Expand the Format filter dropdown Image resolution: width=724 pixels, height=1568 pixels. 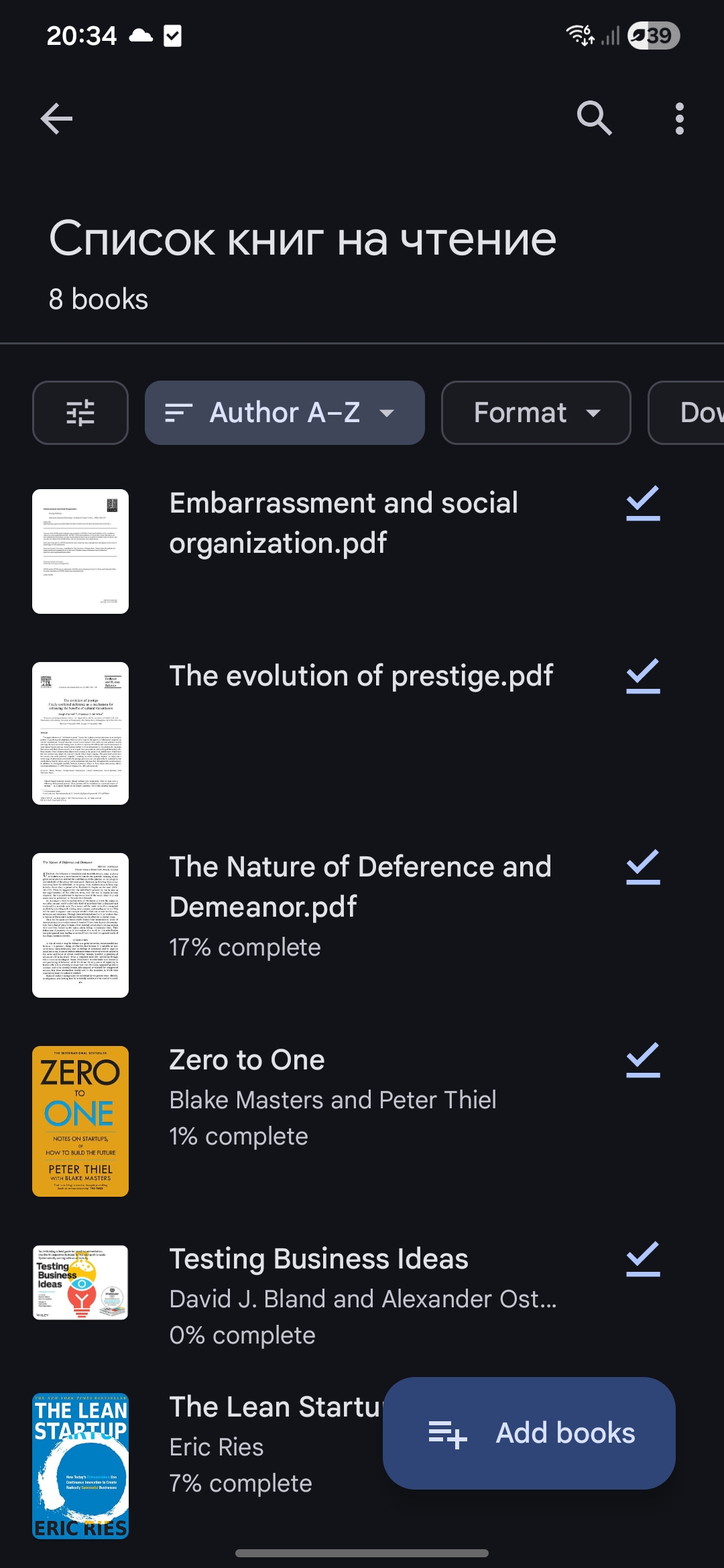pyautogui.click(x=536, y=413)
